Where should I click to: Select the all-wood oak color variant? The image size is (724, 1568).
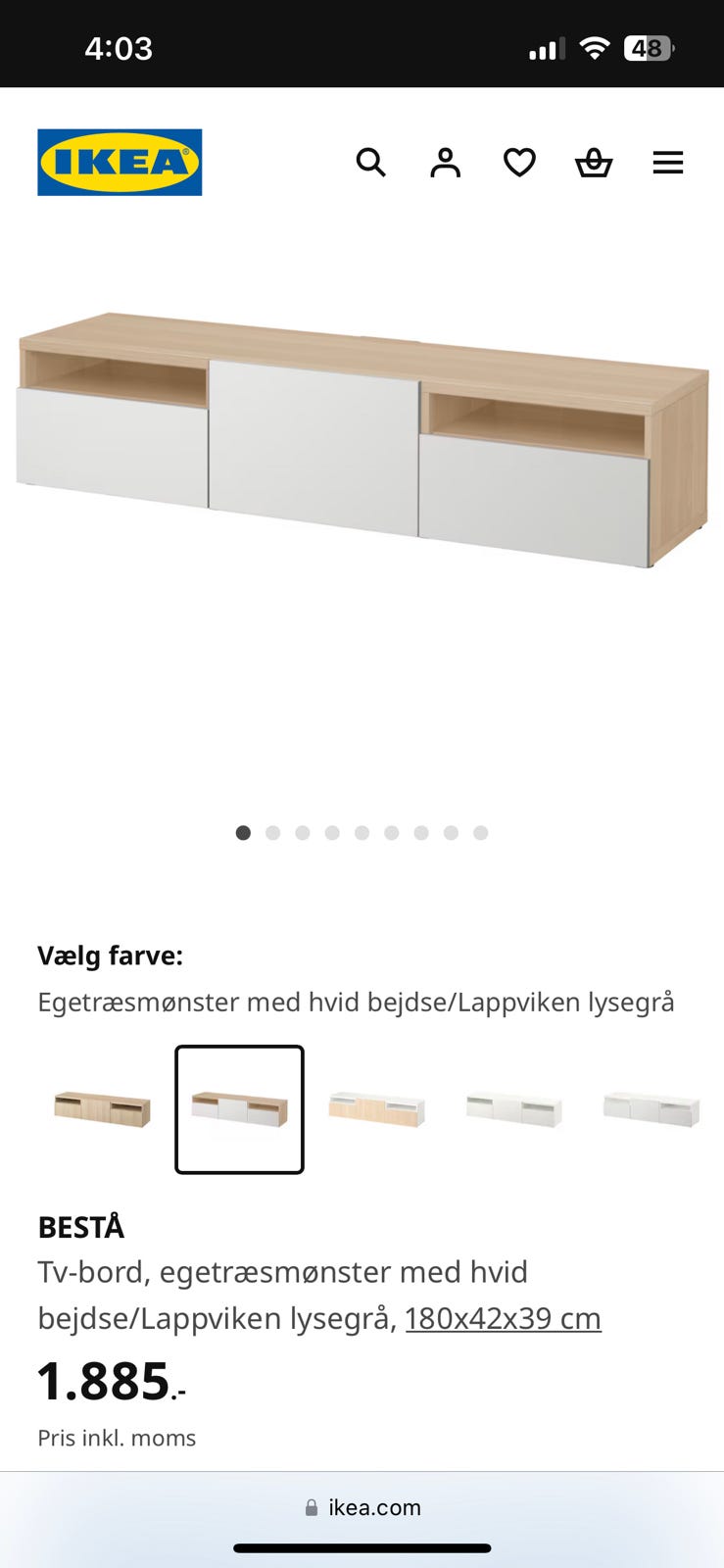102,1108
